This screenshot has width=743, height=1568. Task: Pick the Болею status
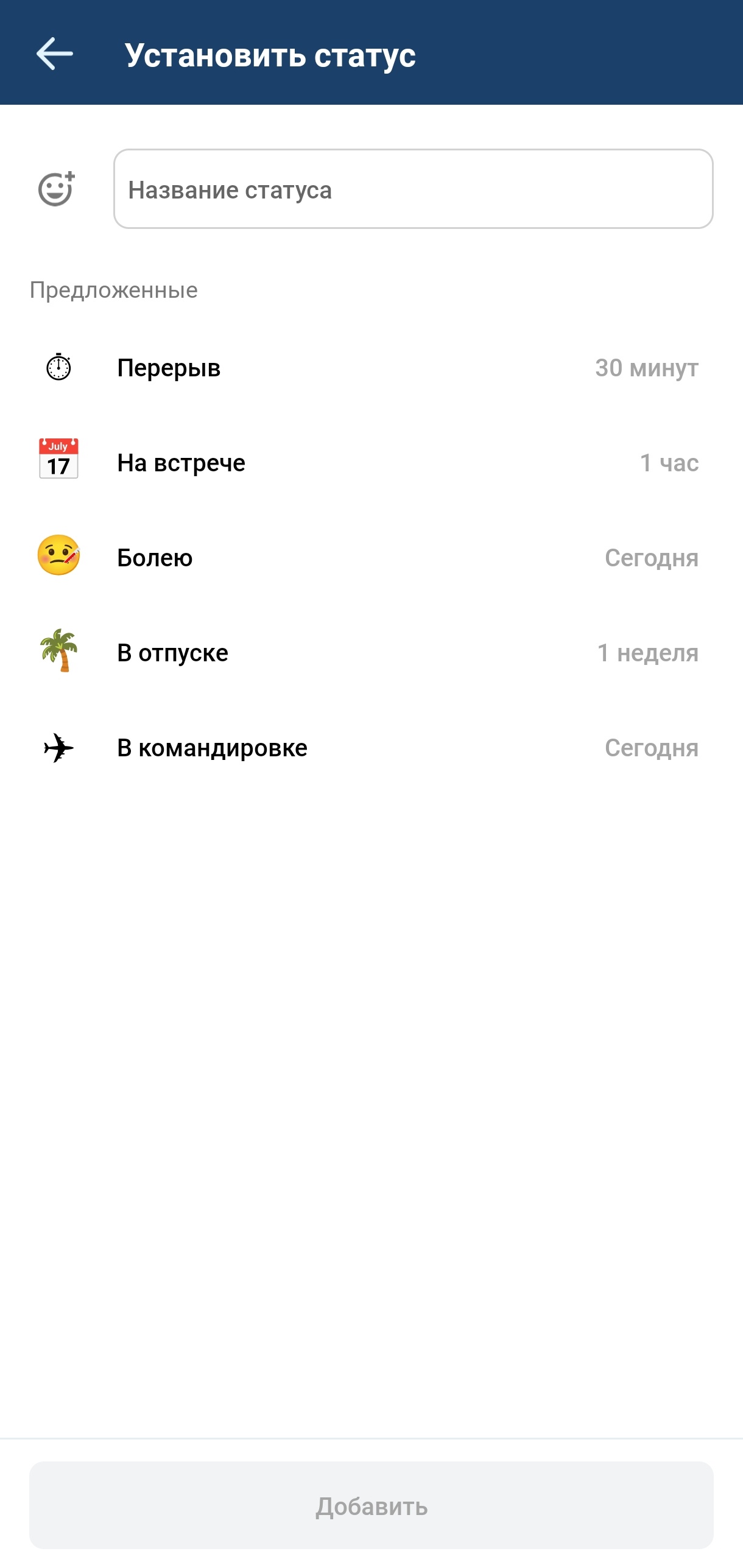[371, 557]
